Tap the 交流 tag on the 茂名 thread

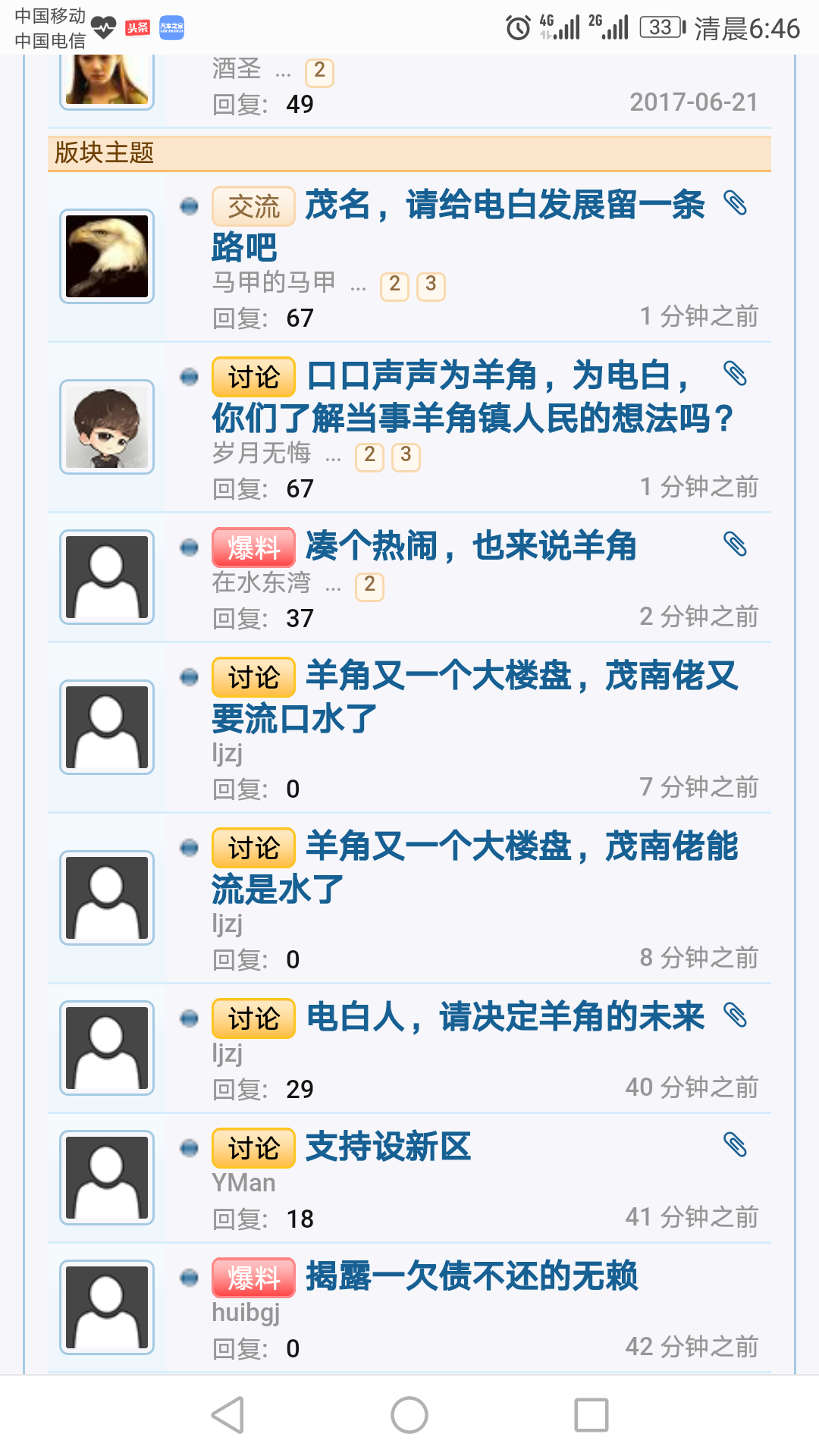tap(253, 206)
